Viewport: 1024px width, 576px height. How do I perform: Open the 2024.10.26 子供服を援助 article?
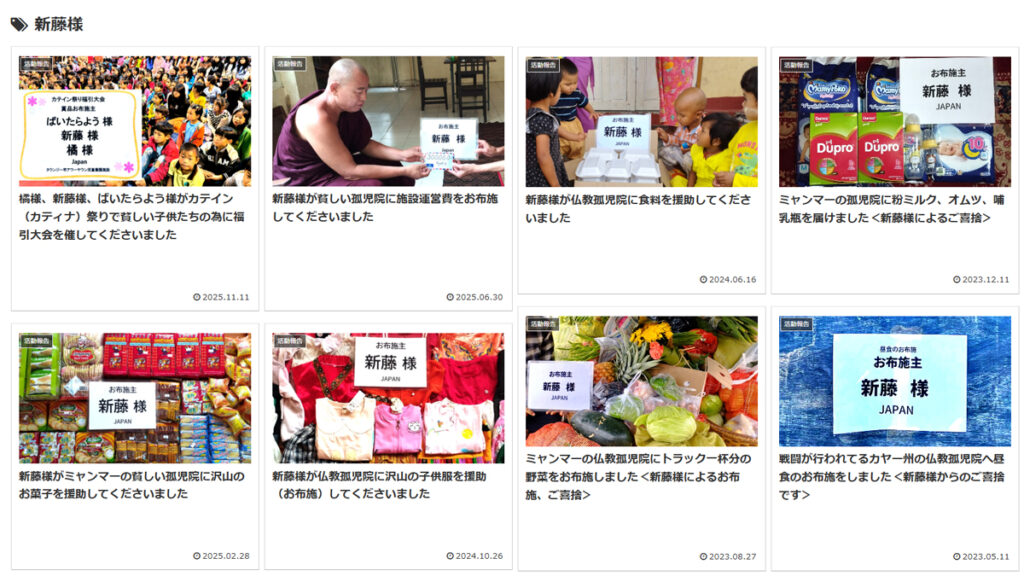(x=388, y=485)
